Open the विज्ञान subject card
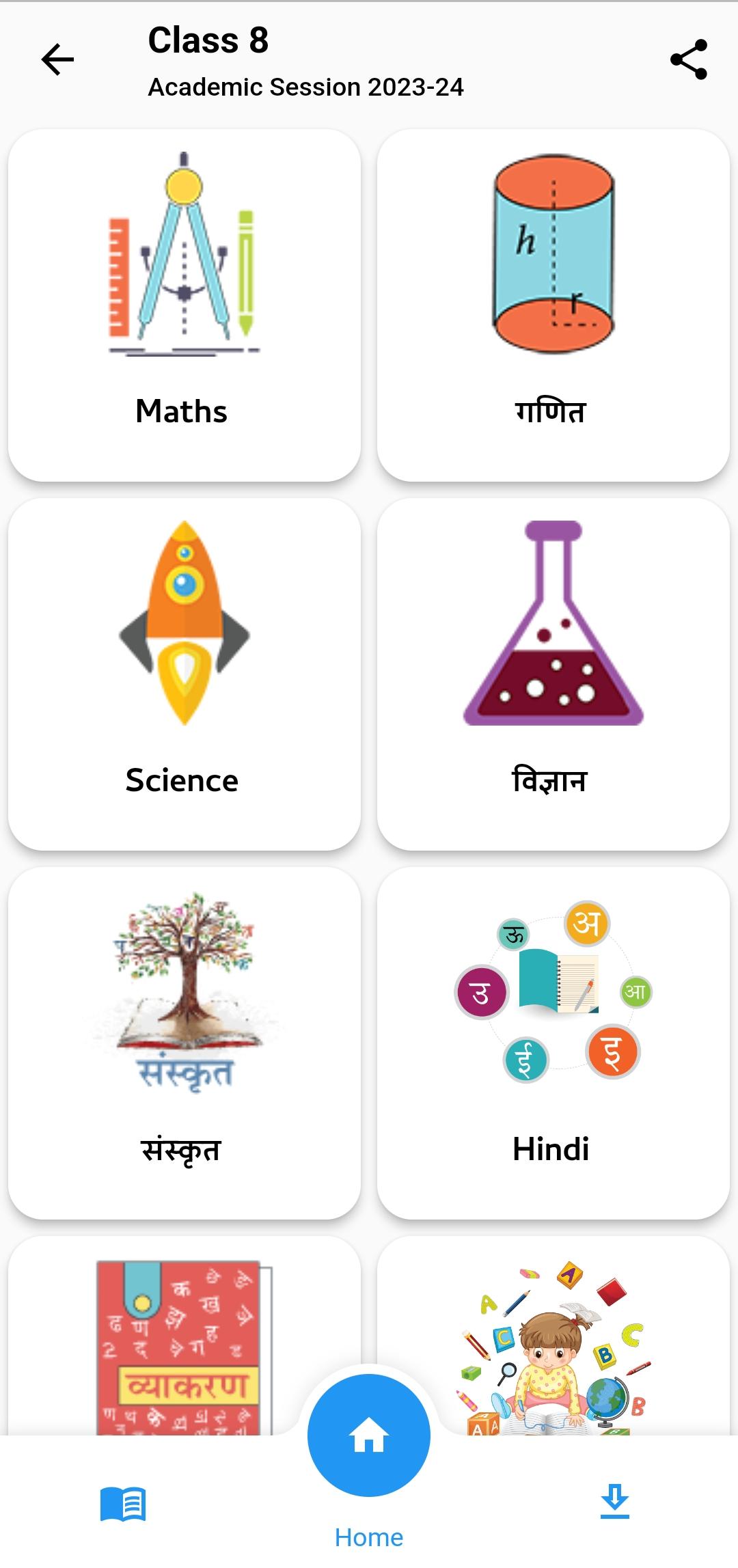Viewport: 738px width, 1568px height. click(x=553, y=674)
